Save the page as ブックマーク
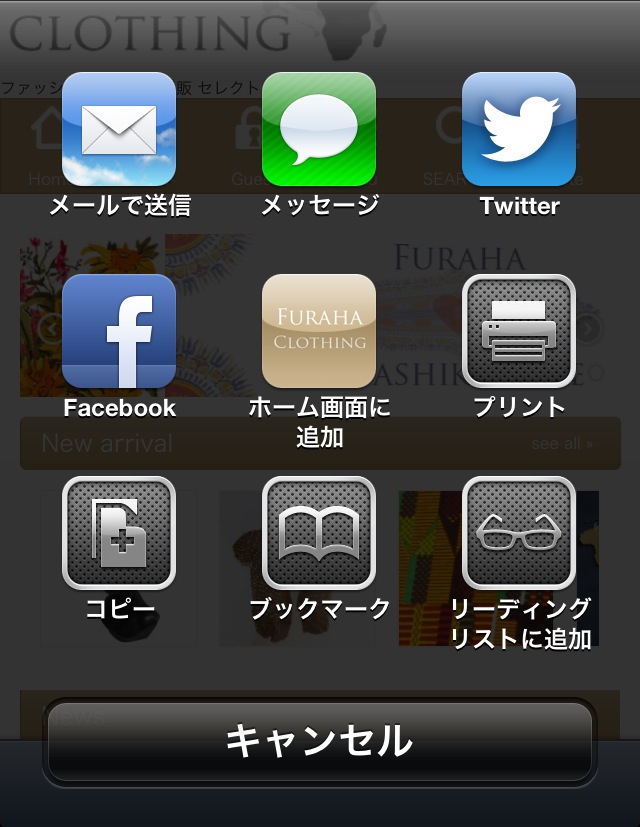Image resolution: width=640 pixels, height=827 pixels. pyautogui.click(x=319, y=533)
